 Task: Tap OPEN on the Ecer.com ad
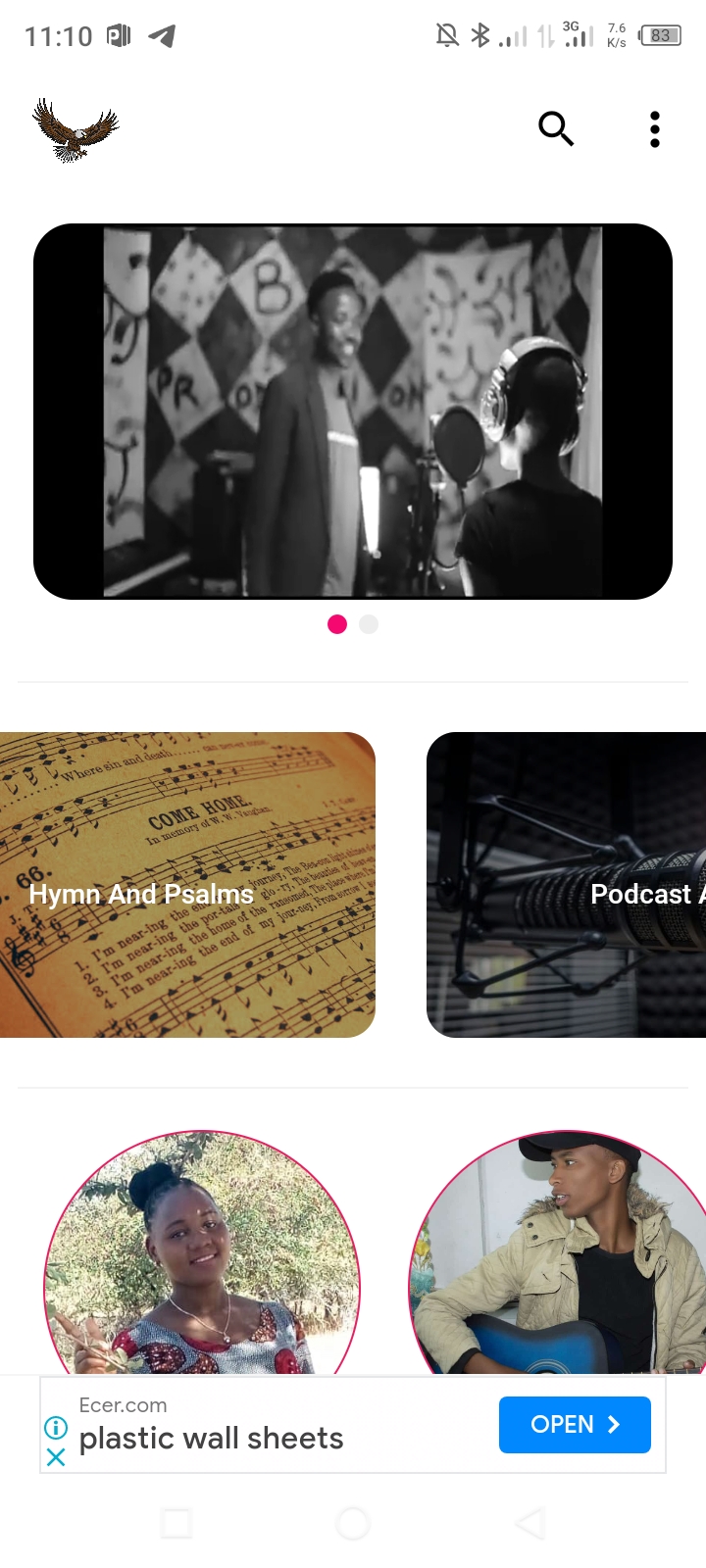[575, 1425]
